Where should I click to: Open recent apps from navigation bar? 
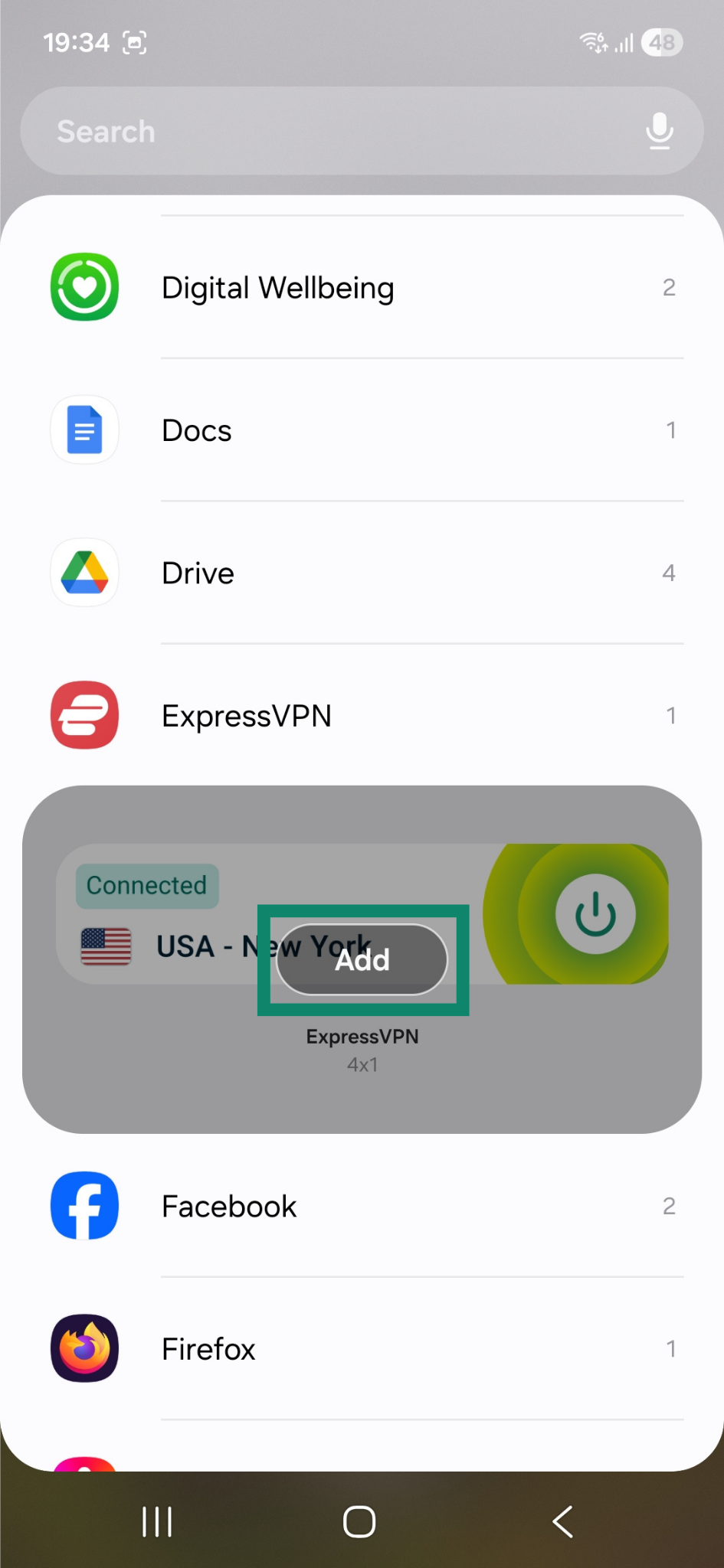(157, 1521)
